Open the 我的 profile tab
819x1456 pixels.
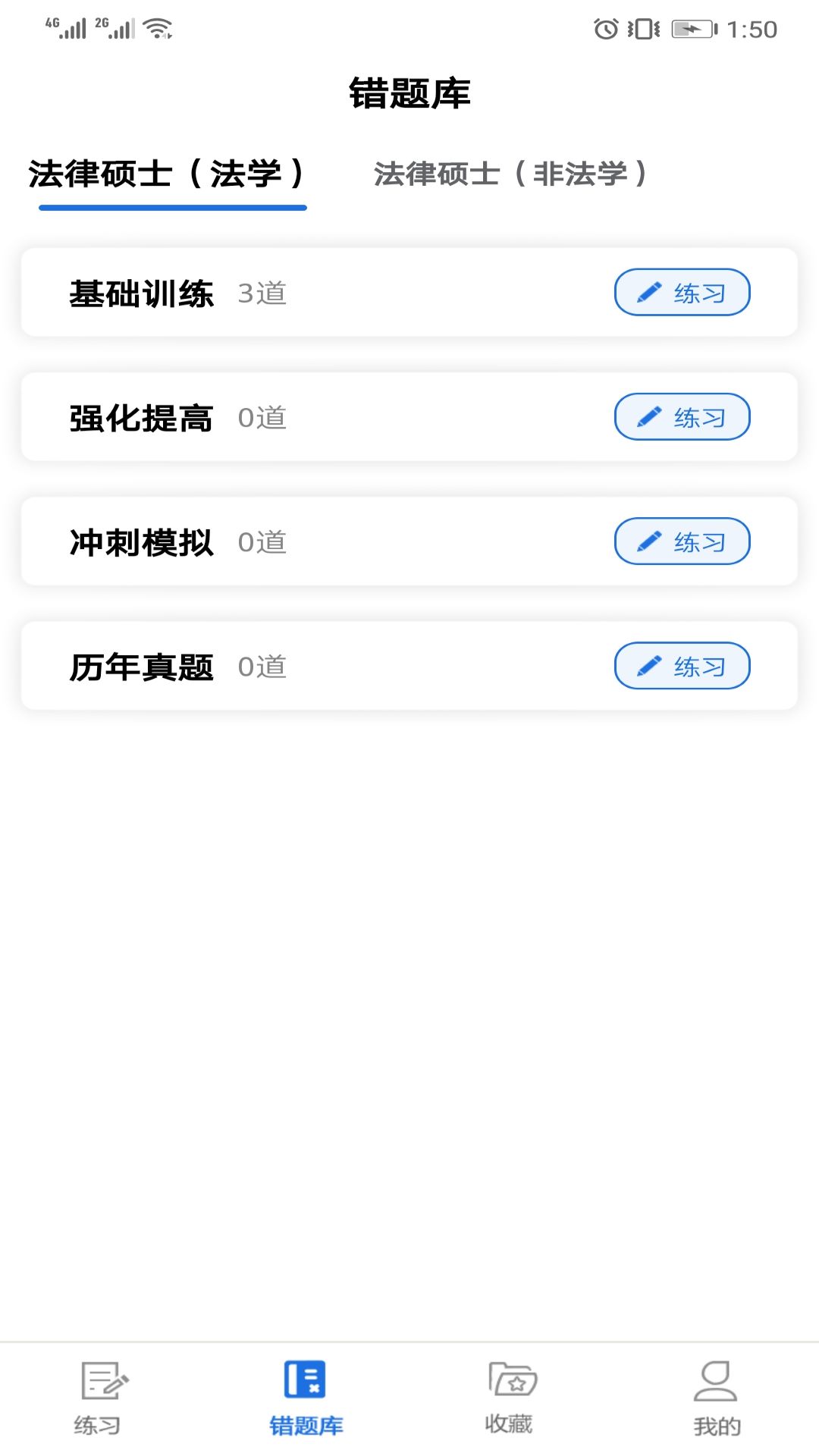pos(715,1398)
